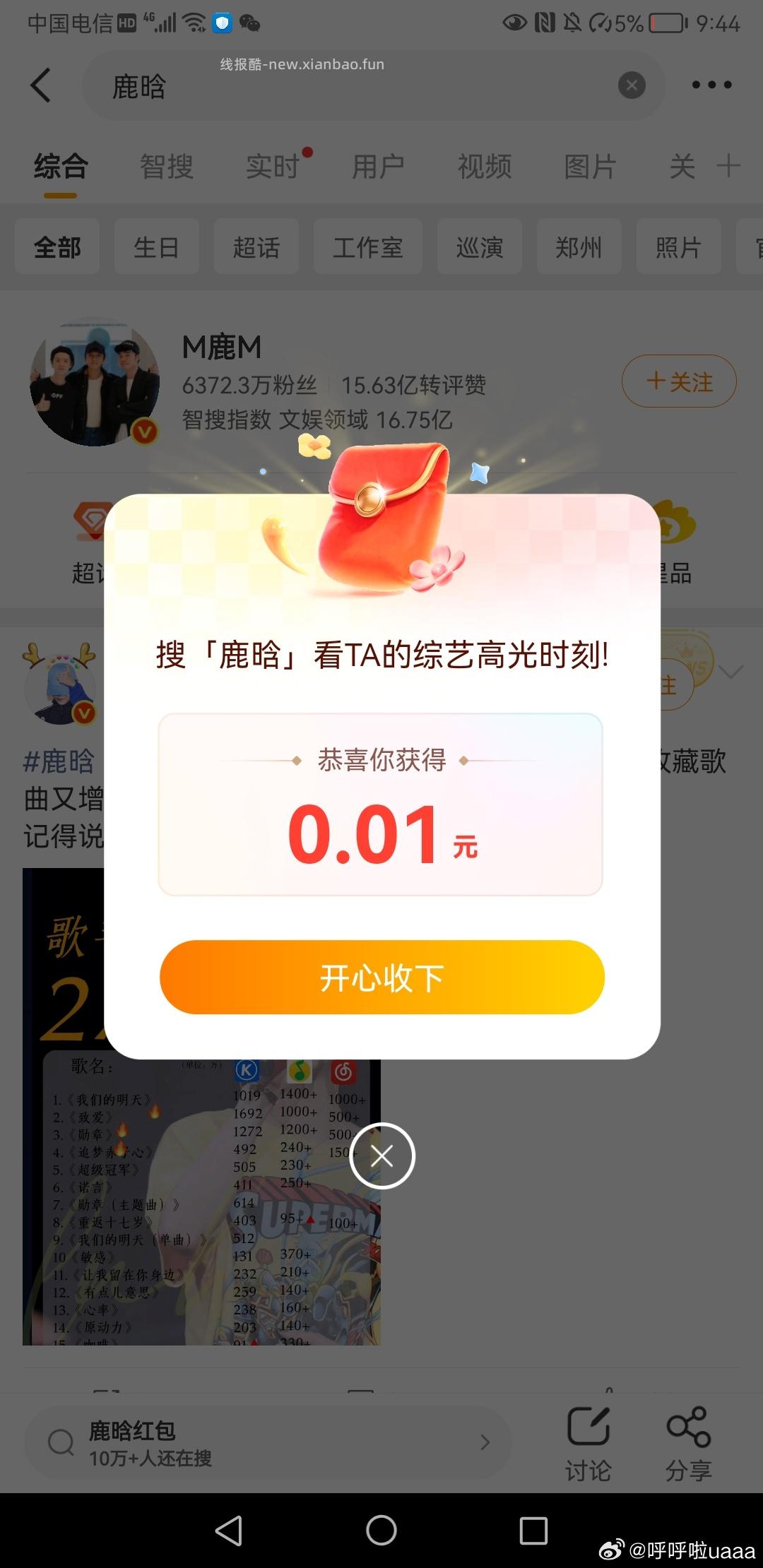
Task: Tap the back arrow to return
Action: 40,85
